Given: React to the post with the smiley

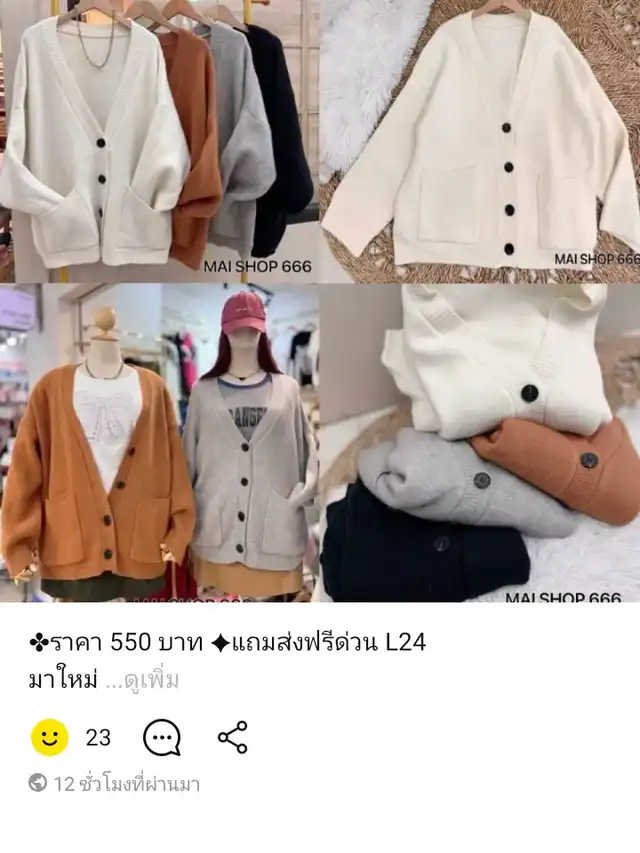Looking at the screenshot, I should 49,738.
